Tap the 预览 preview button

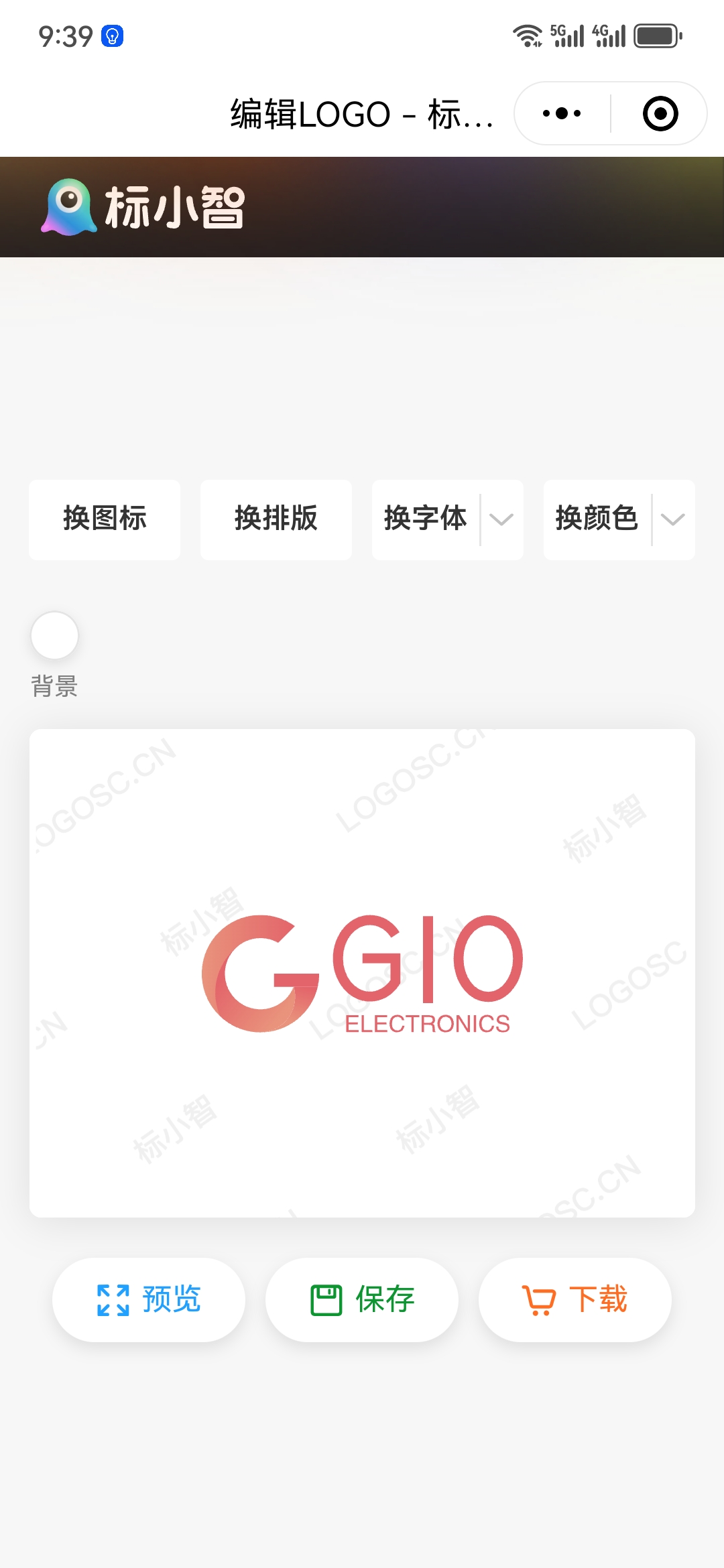(x=149, y=1299)
